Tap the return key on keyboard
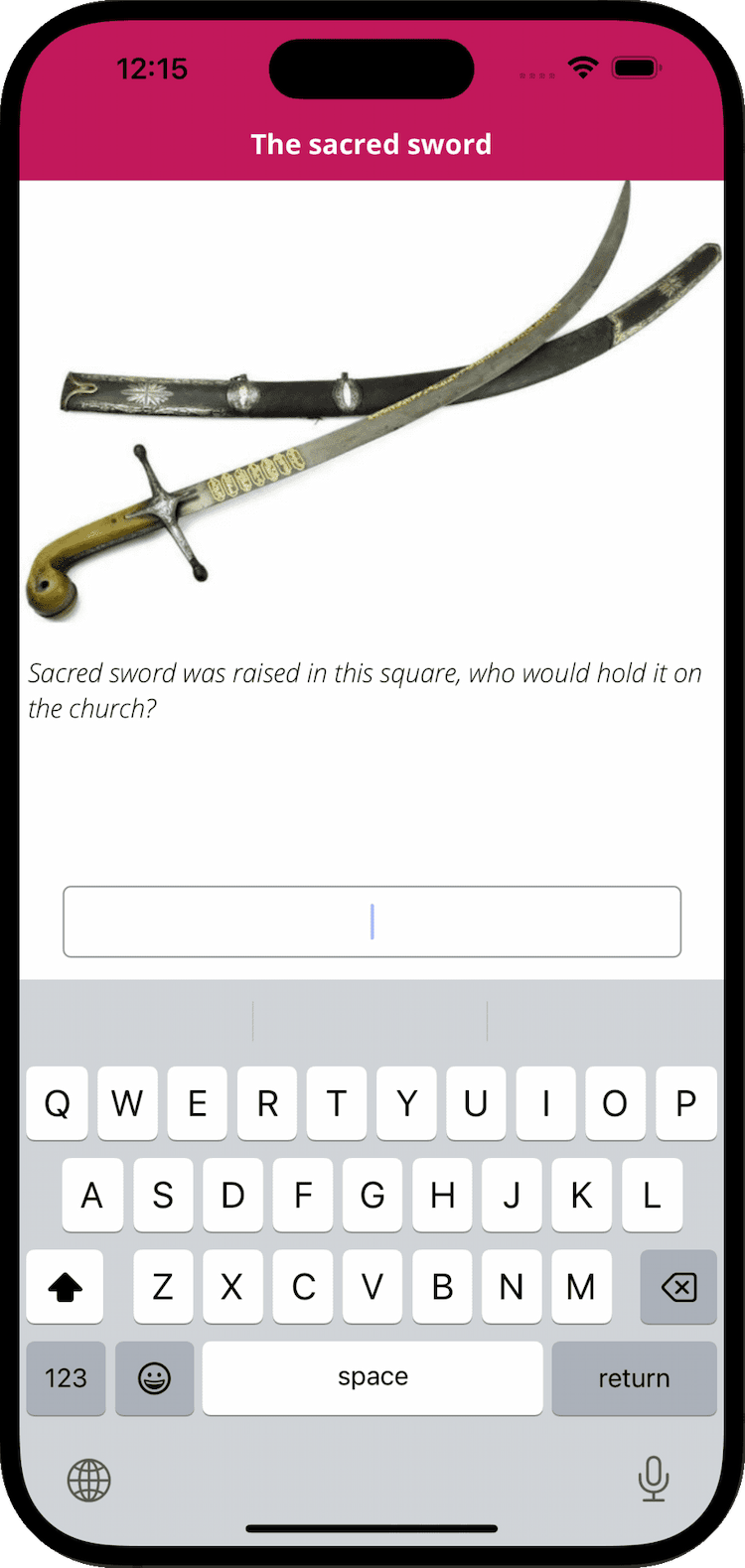 (634, 1378)
